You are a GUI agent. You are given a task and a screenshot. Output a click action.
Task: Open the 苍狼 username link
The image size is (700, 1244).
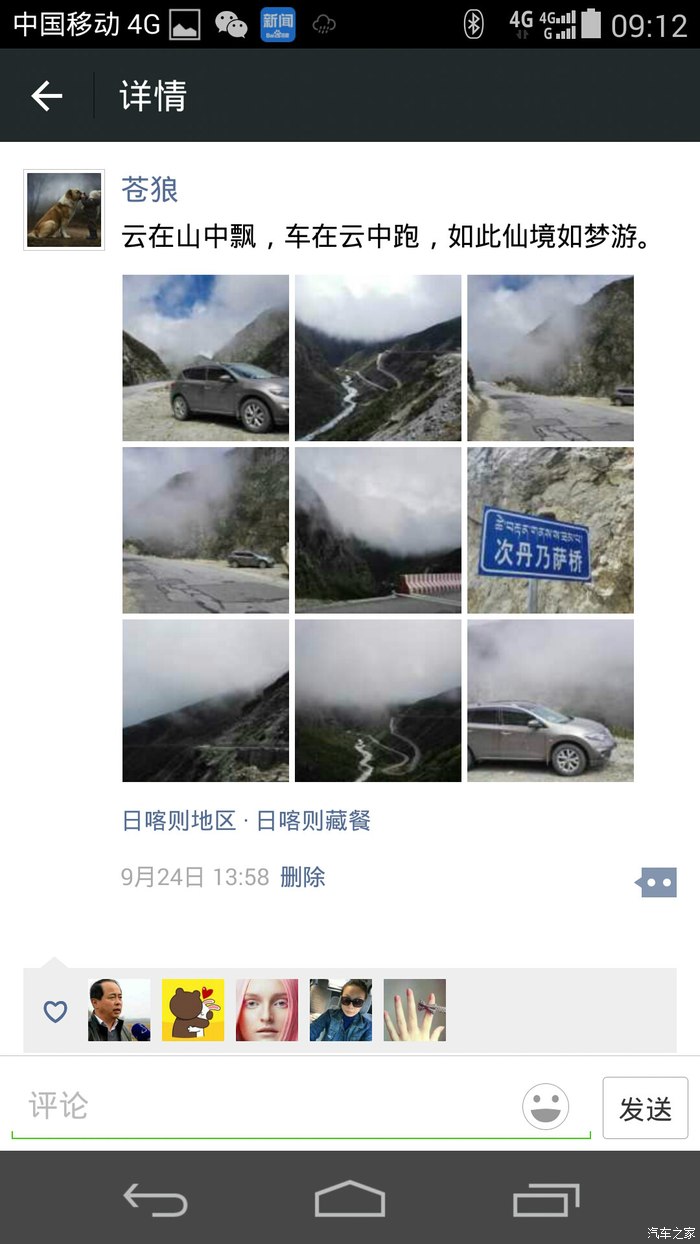click(x=150, y=188)
